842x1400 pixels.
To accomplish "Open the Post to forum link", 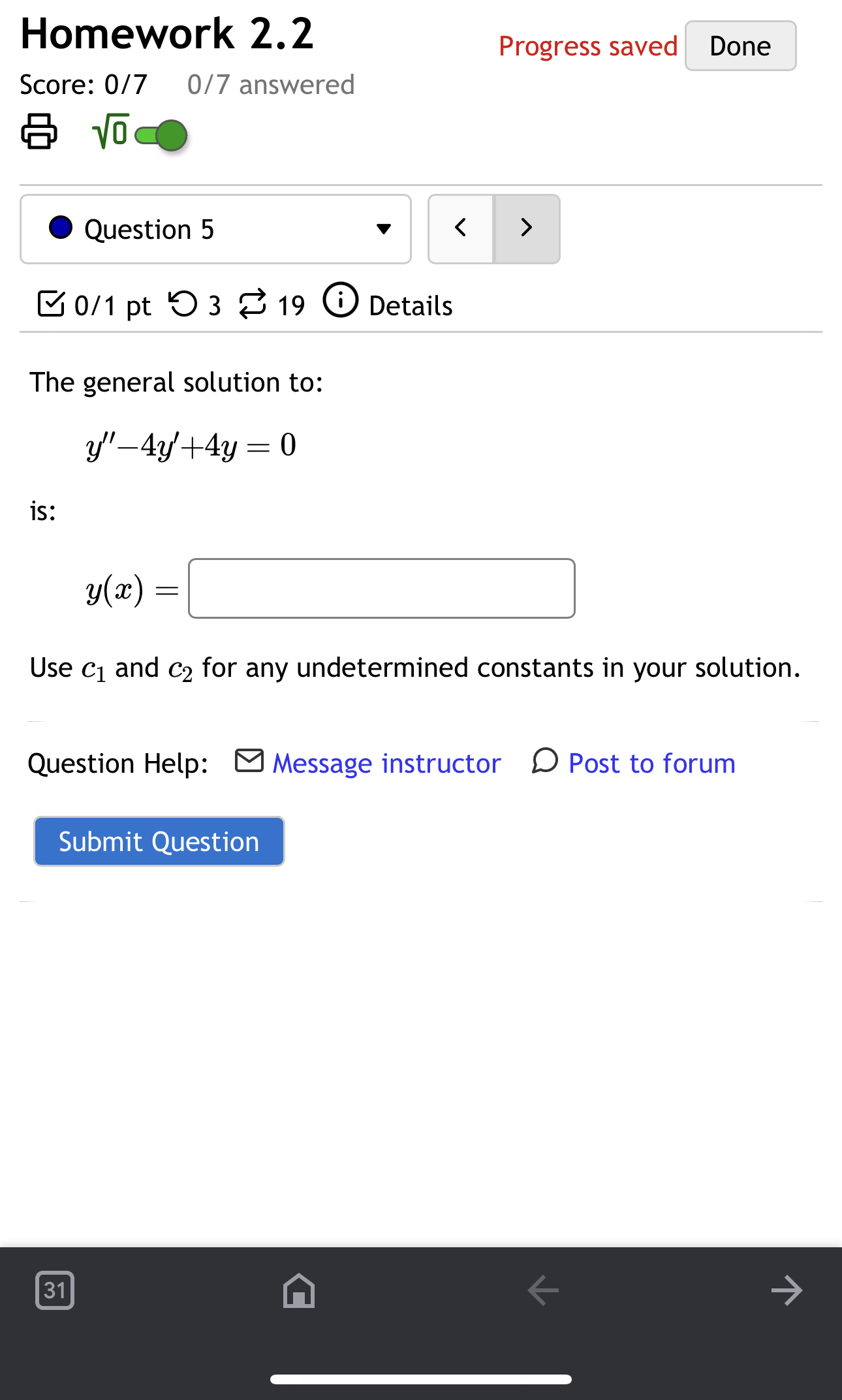I will click(x=651, y=763).
